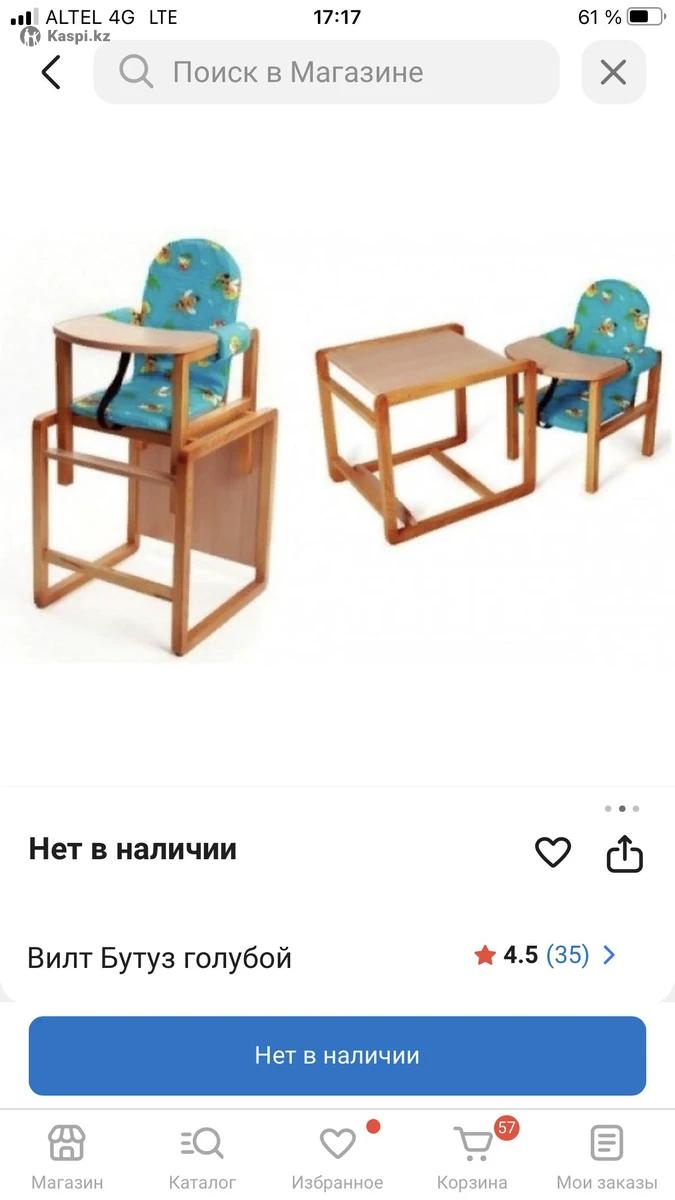Viewport: 675px width, 1200px height.
Task: Share this product listing
Action: tap(625, 854)
